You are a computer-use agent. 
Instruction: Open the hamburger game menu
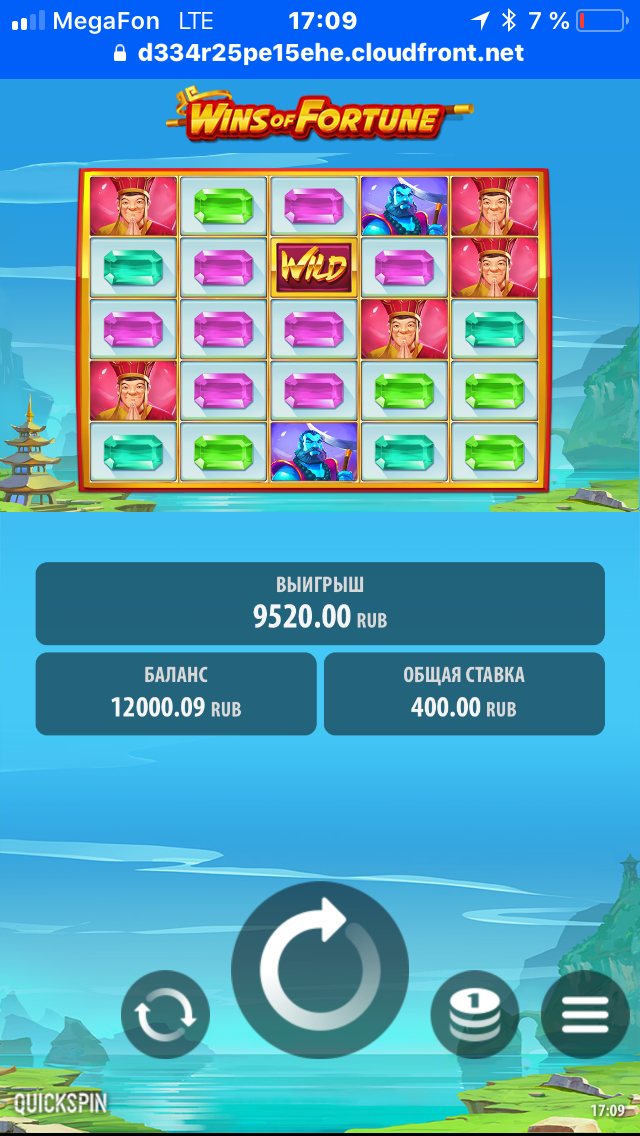[585, 1015]
